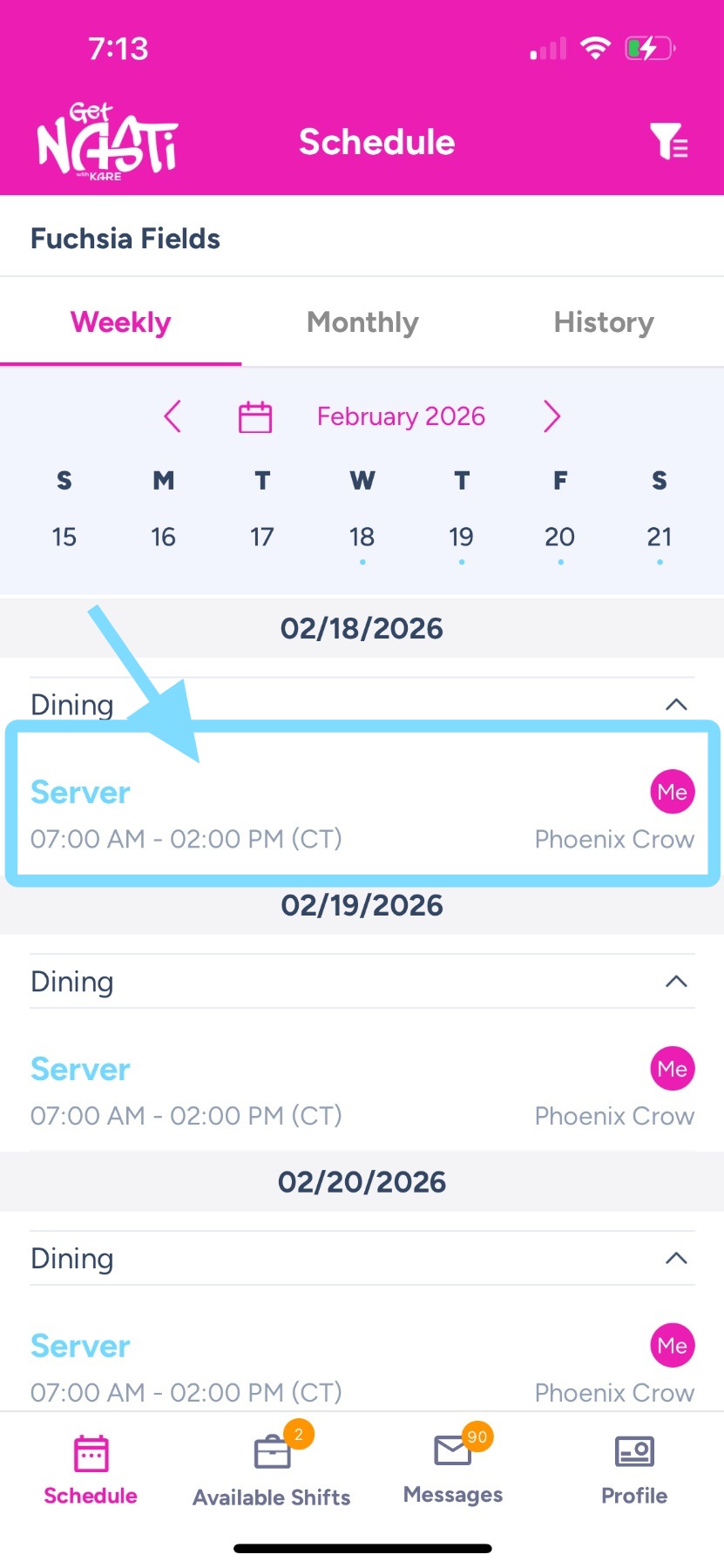Open the calendar date picker
Viewport: 724px width, 1568px height.
pos(255,416)
